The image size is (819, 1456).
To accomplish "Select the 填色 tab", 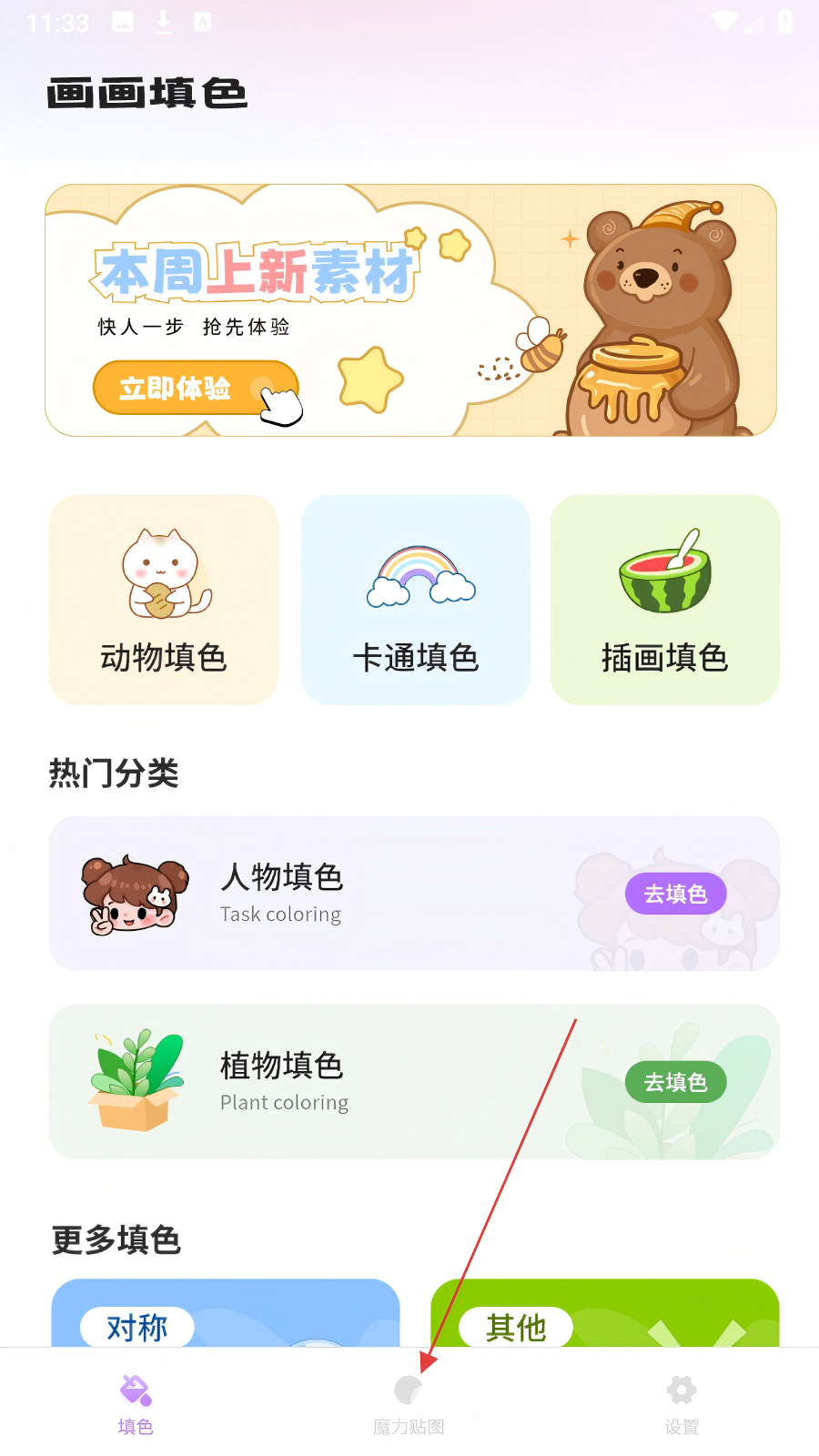I will 136,1404.
